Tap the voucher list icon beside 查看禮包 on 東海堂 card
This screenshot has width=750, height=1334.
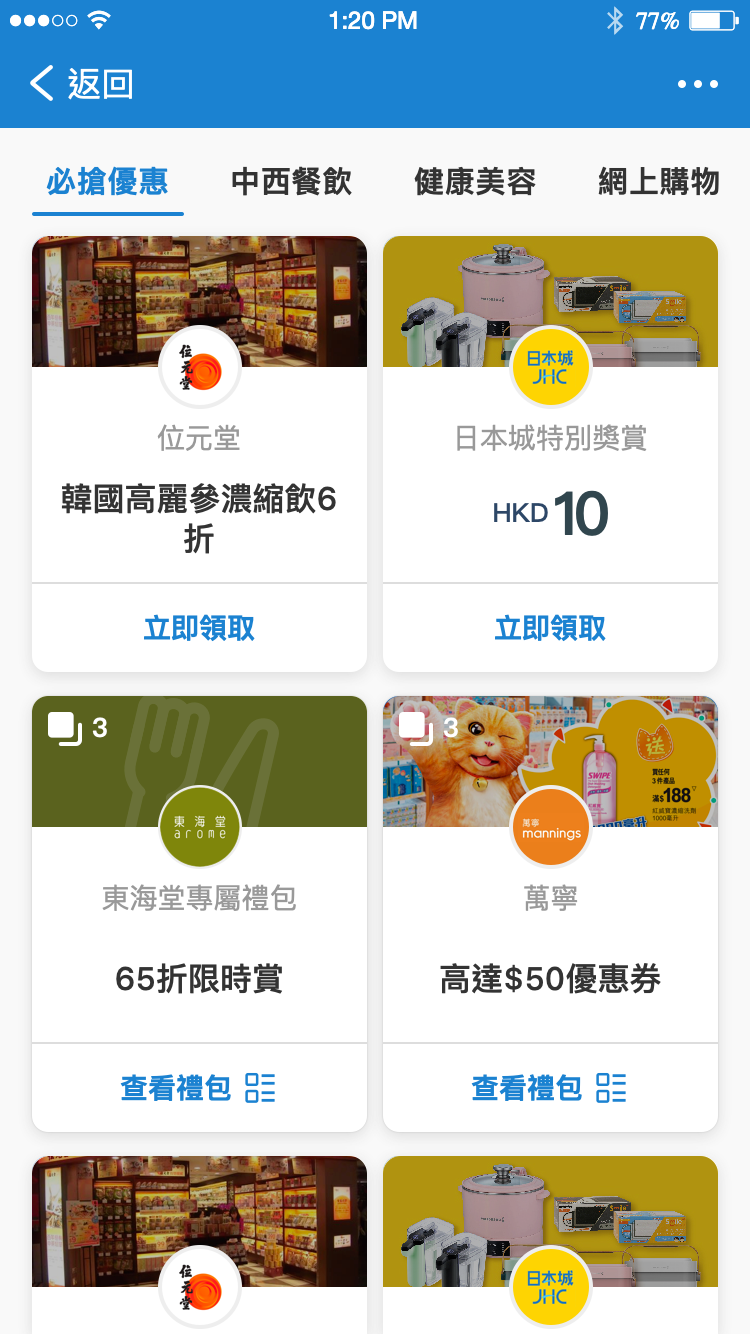261,1088
